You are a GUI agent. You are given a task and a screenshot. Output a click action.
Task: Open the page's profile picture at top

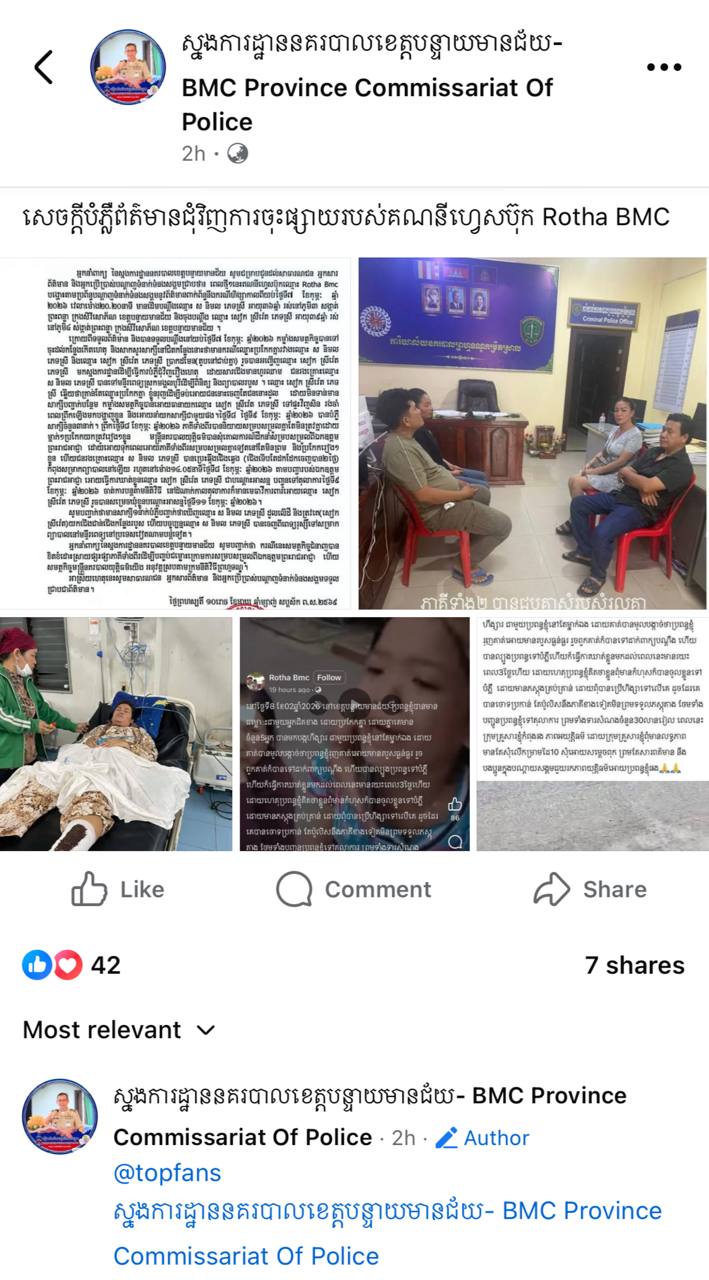[x=128, y=67]
